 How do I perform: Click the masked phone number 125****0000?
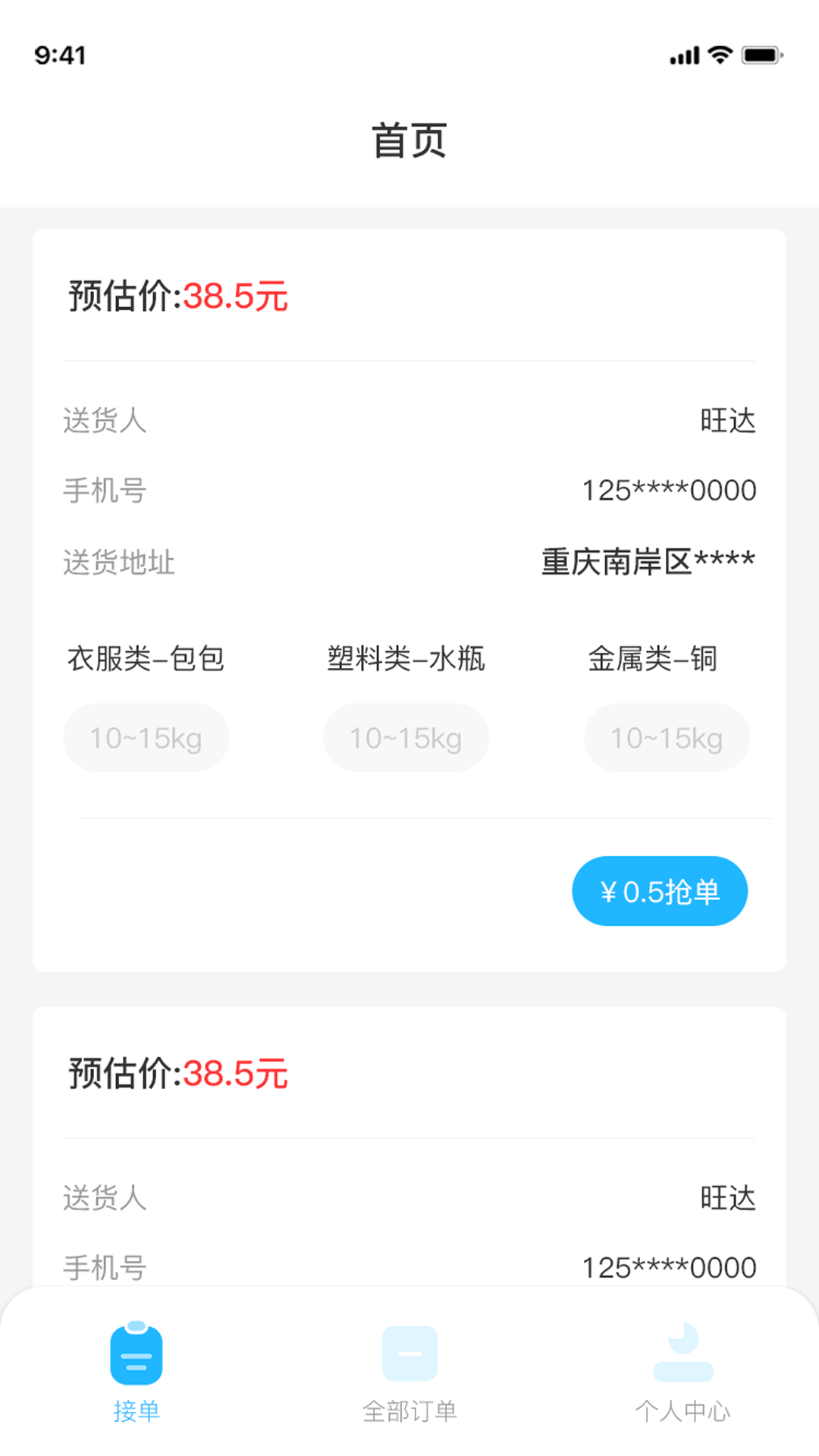coord(669,491)
